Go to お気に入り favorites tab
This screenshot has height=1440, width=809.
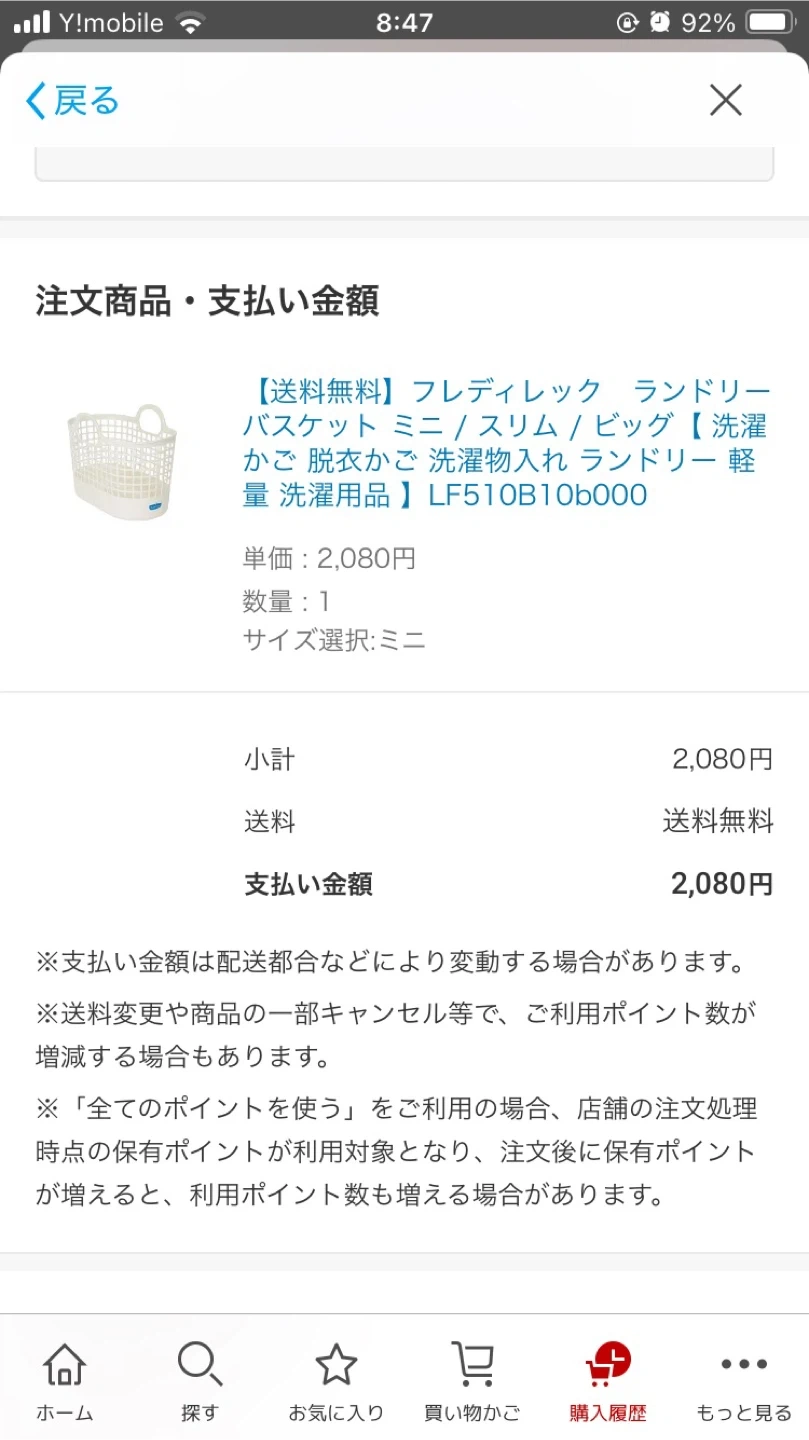pyautogui.click(x=336, y=1381)
